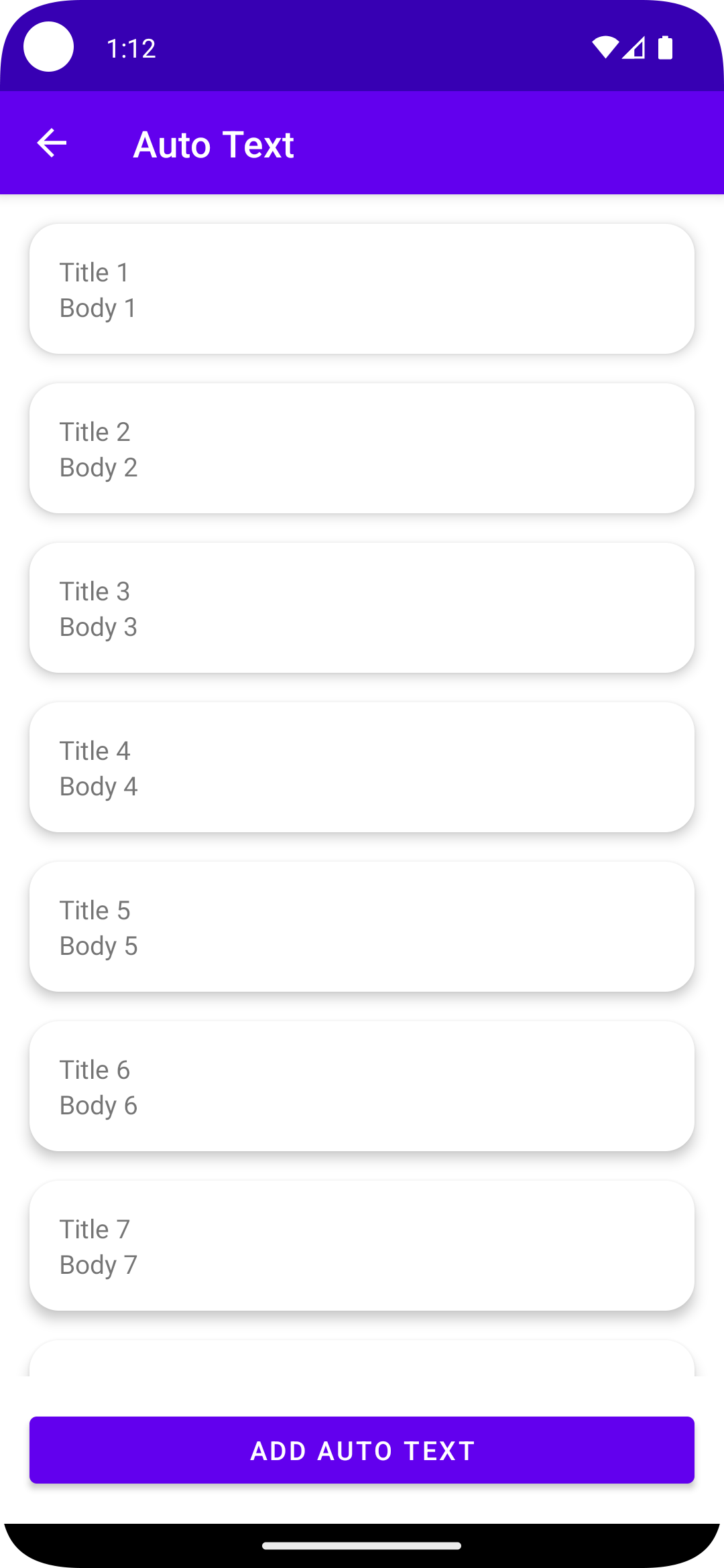Viewport: 724px width, 1568px height.
Task: View the Title 6 card
Action: [362, 1086]
